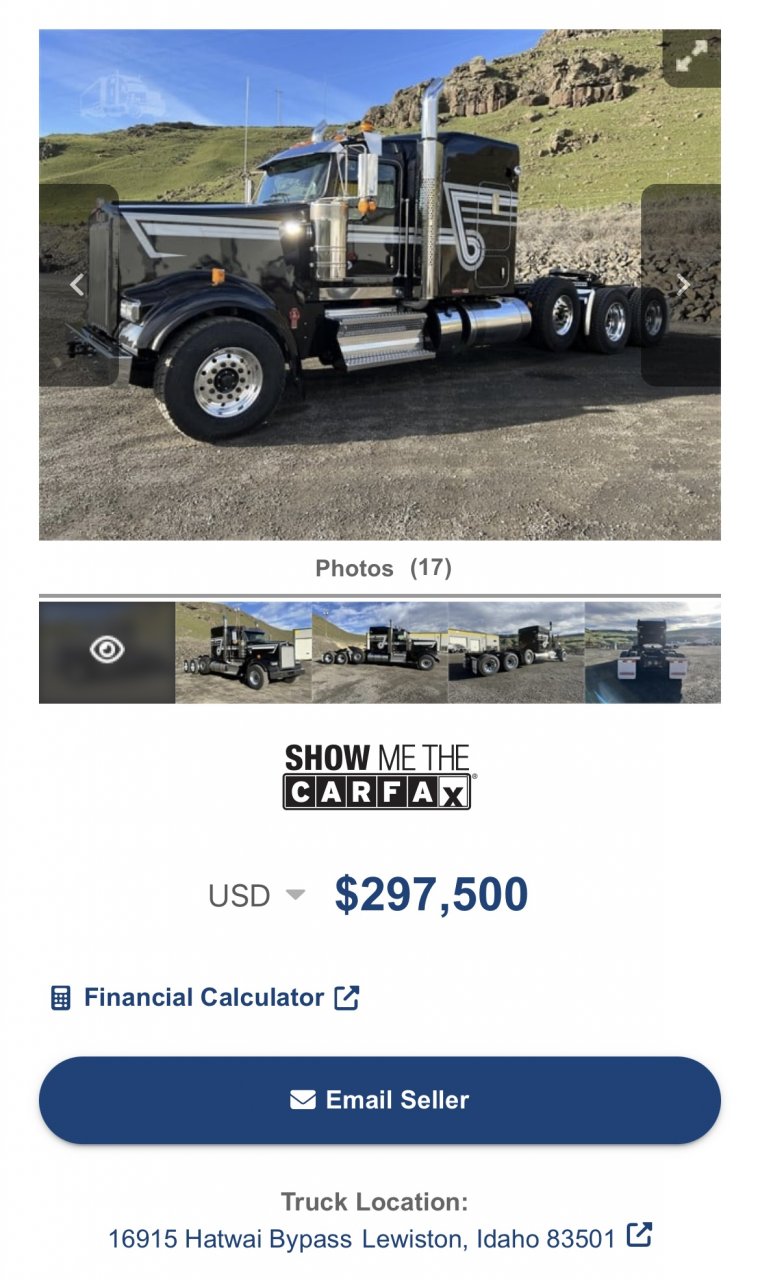Viewport: 760px width, 1280px height.
Task: Open the Lewiston, Idaho truck location address
Action: (x=380, y=1238)
